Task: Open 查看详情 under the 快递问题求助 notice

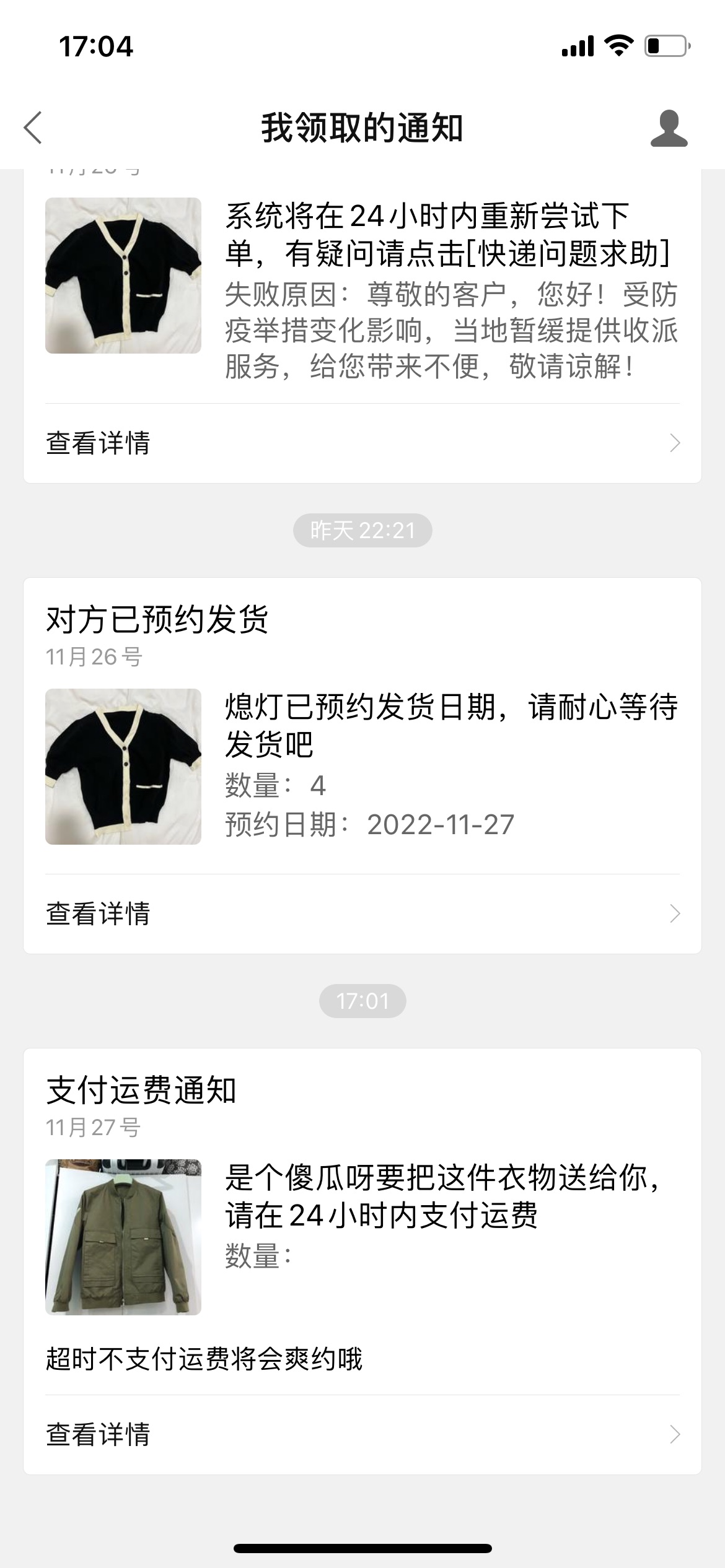Action: [x=362, y=443]
